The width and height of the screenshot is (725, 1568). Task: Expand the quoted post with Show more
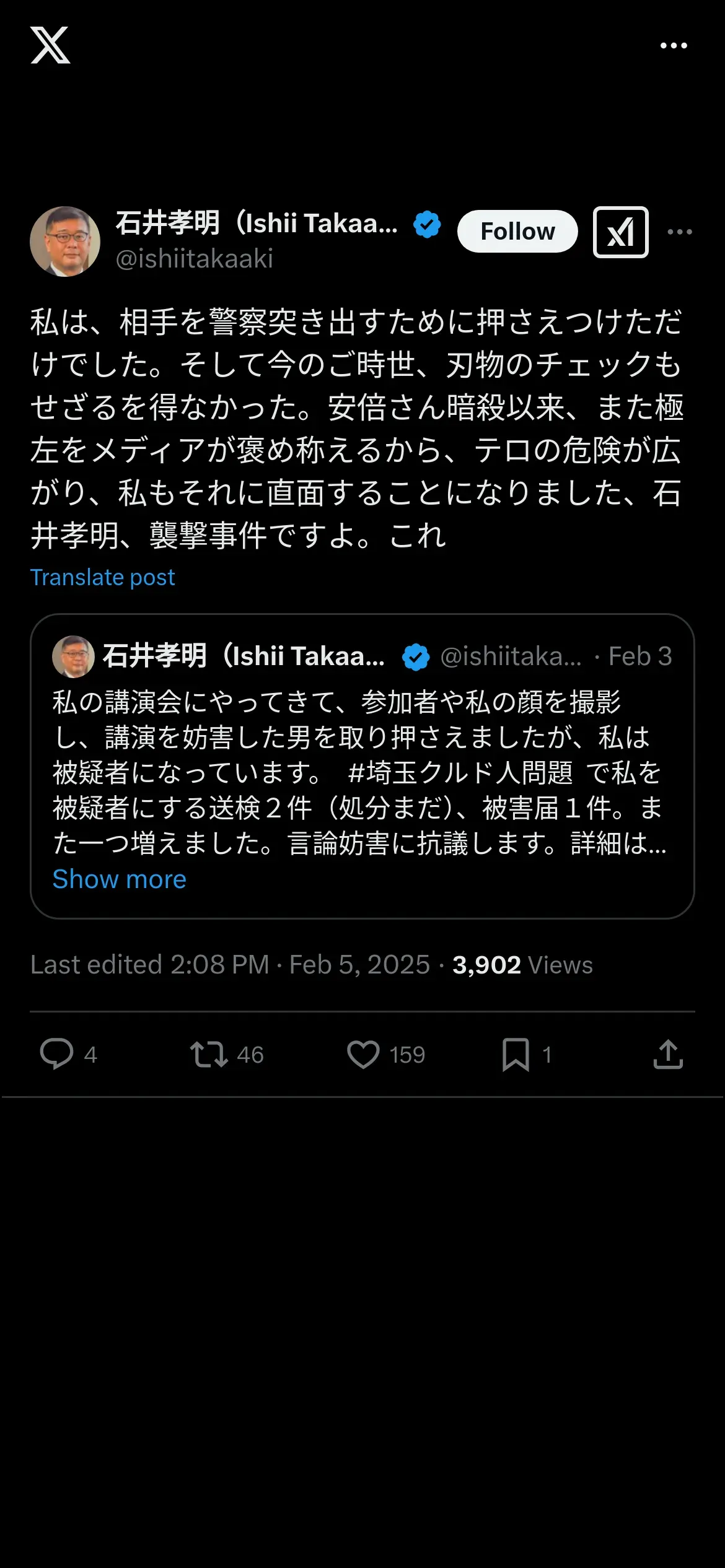[x=119, y=879]
